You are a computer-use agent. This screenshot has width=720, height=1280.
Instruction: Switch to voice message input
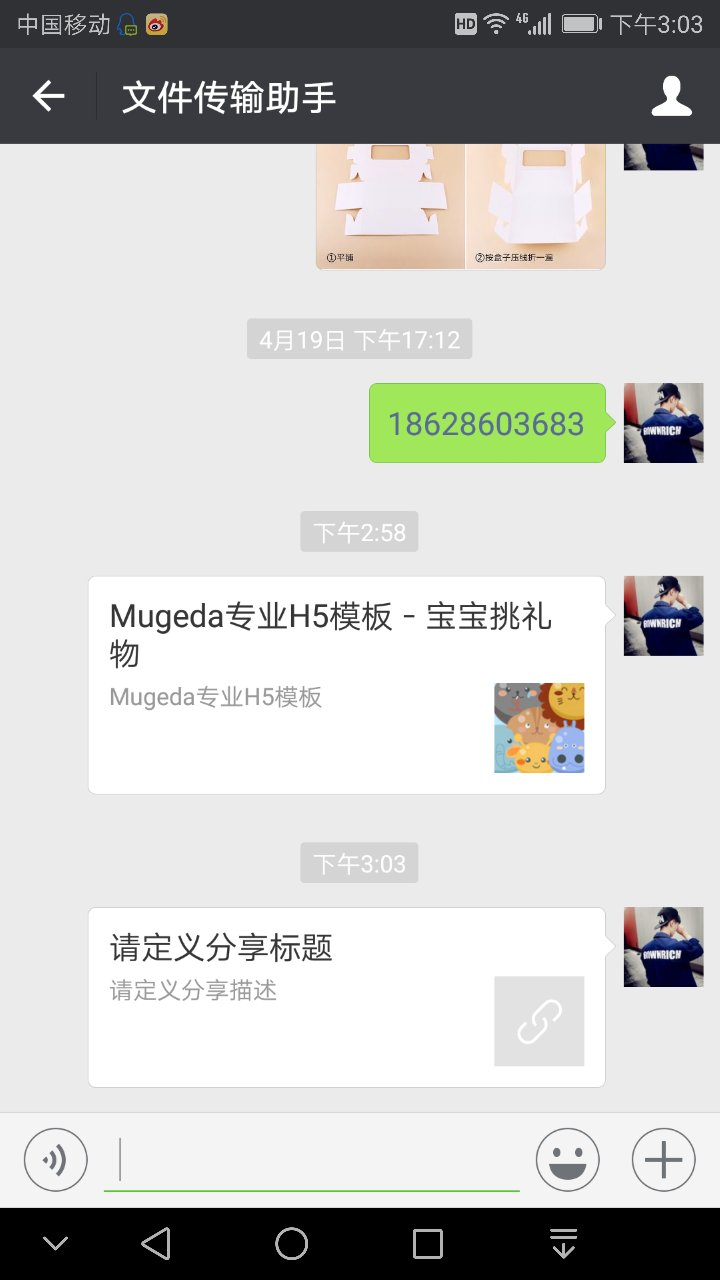(x=56, y=1160)
